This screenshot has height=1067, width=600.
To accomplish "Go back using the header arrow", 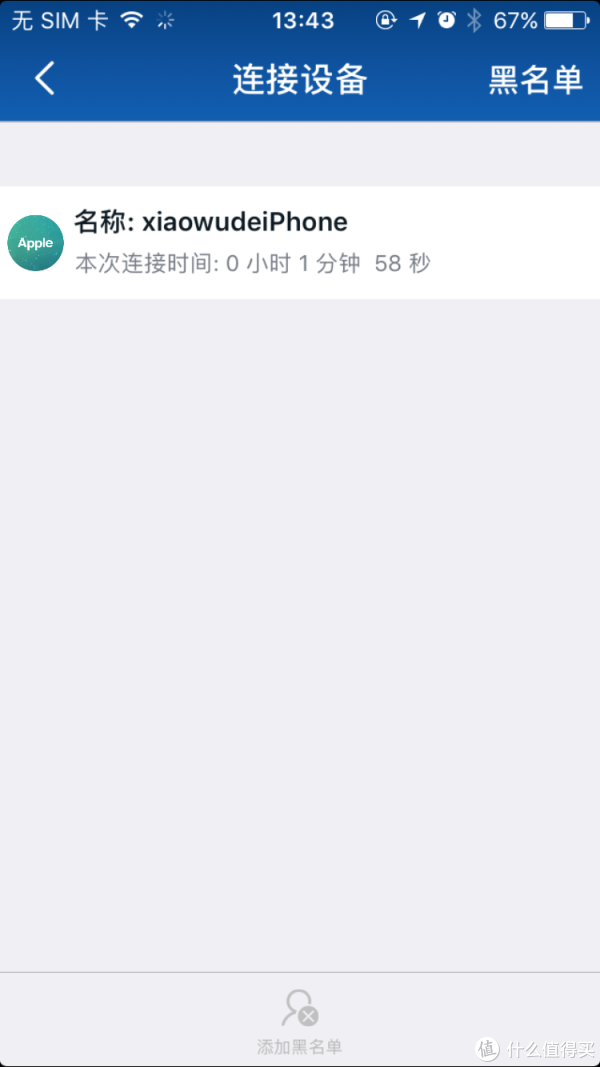I will tap(44, 79).
